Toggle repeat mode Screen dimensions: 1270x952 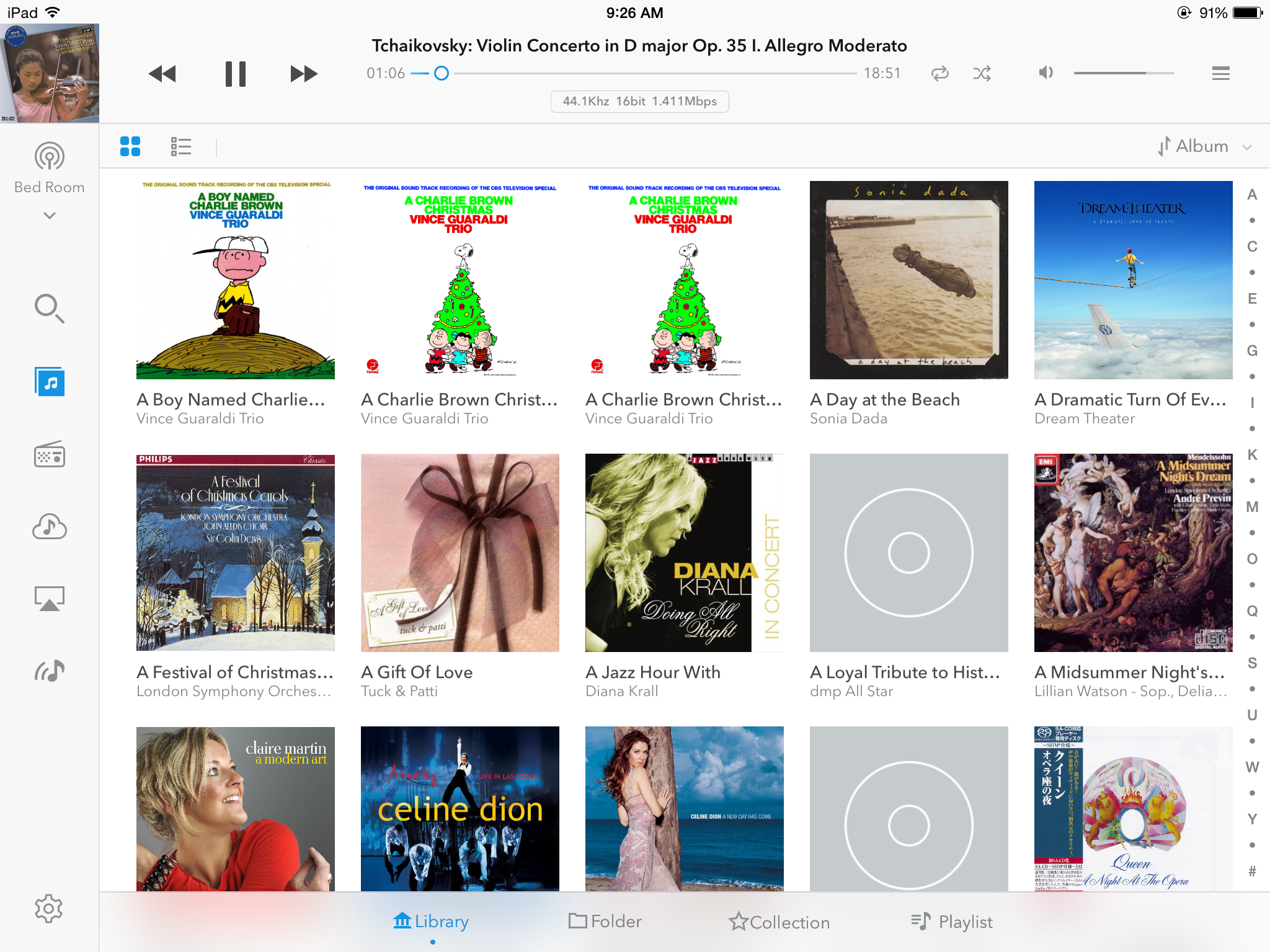click(x=939, y=74)
